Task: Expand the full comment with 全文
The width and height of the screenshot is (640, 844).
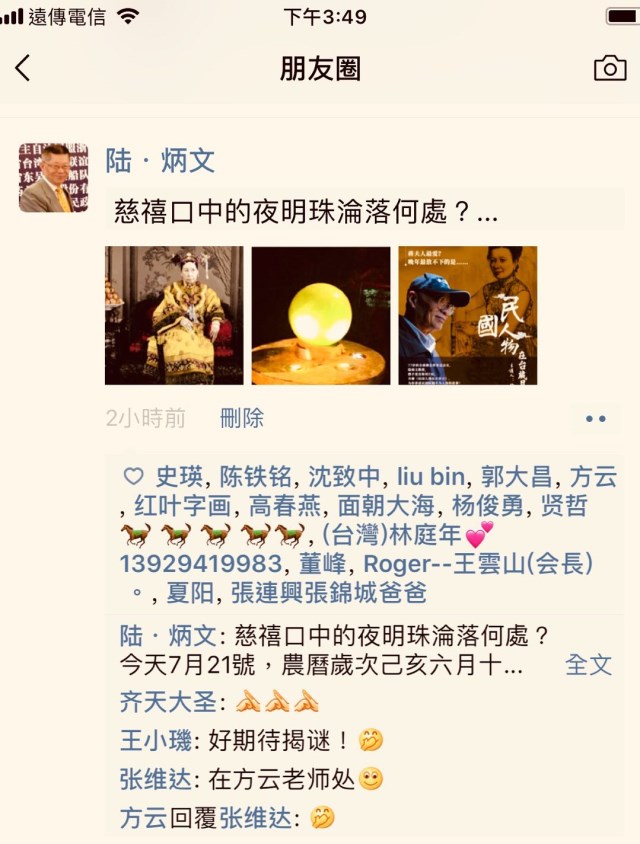Action: (588, 665)
